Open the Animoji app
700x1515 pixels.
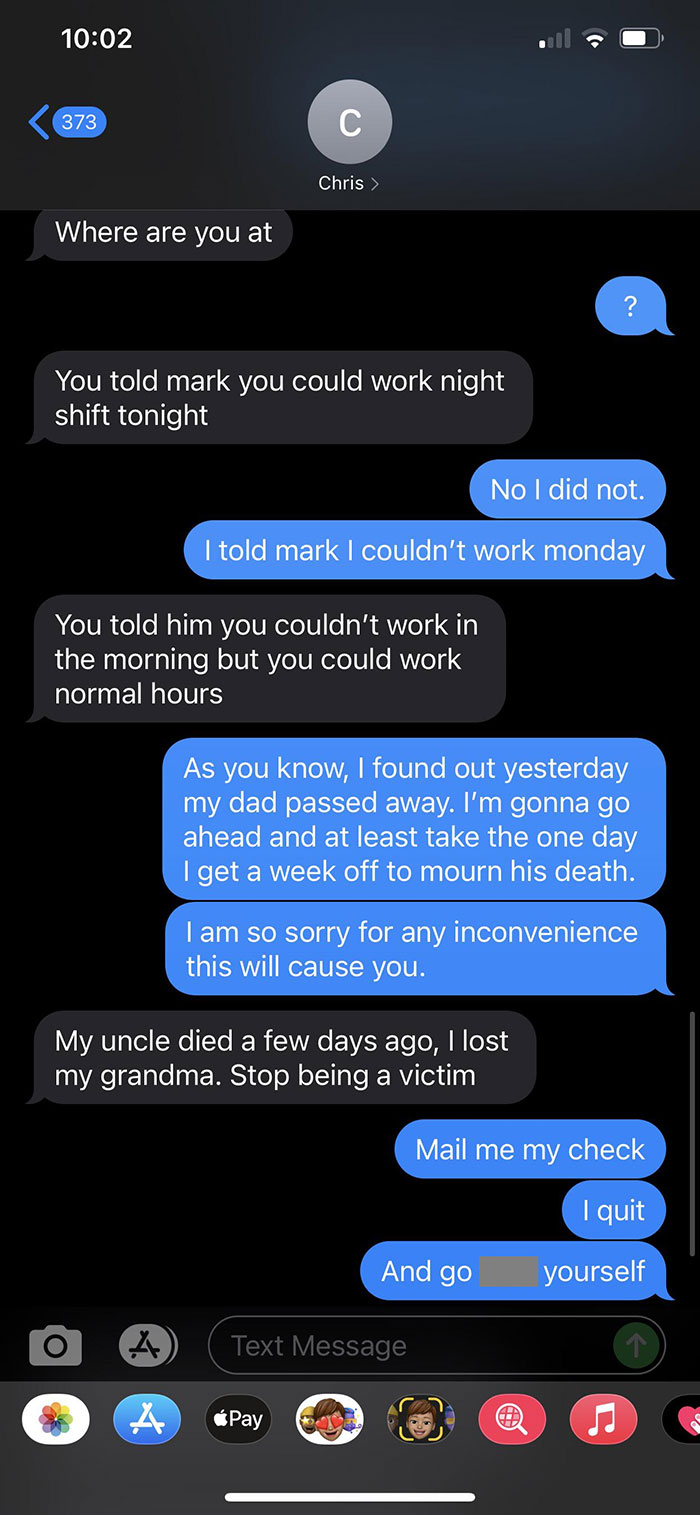(x=421, y=1419)
